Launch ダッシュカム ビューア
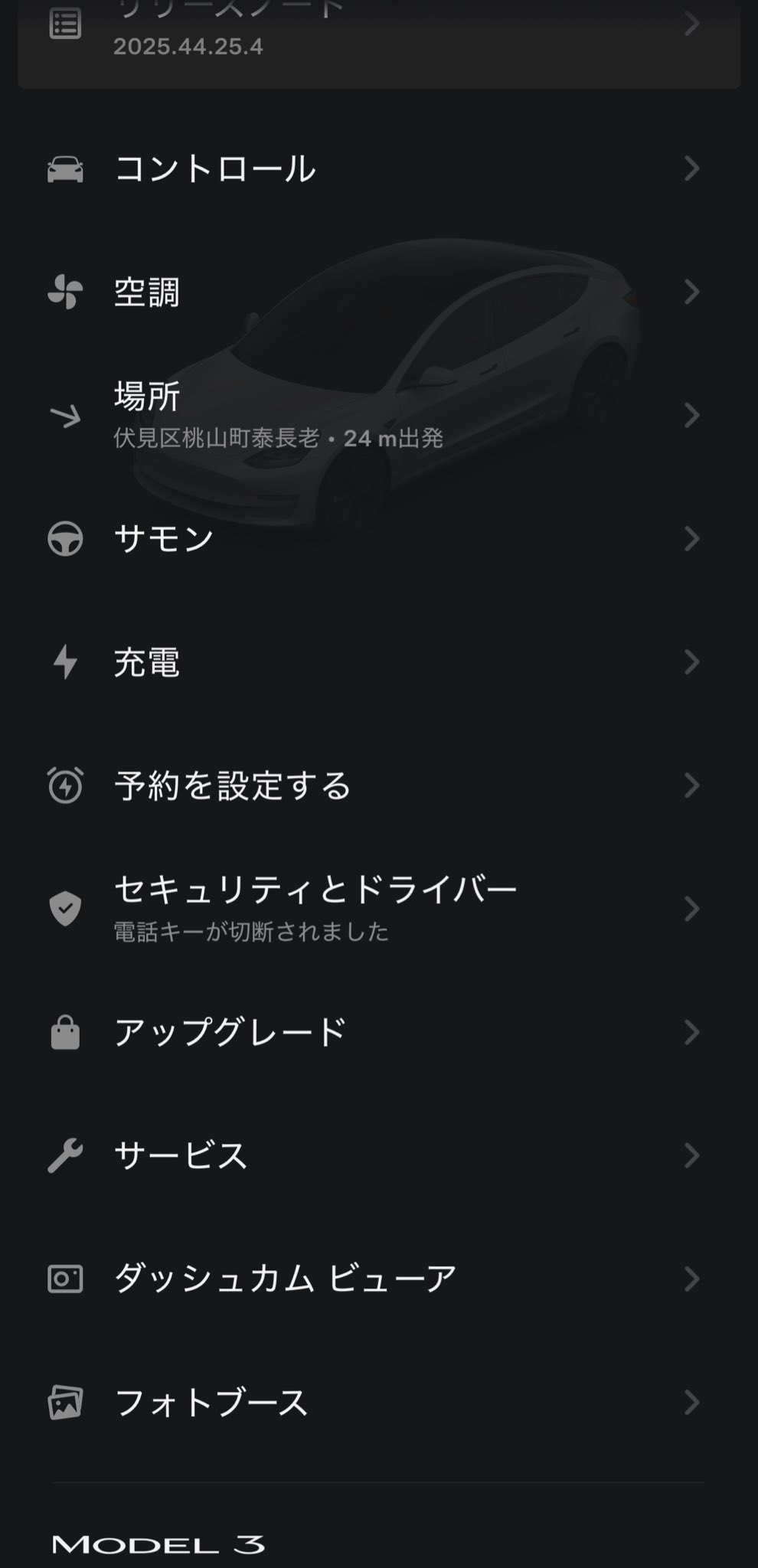 point(378,1279)
